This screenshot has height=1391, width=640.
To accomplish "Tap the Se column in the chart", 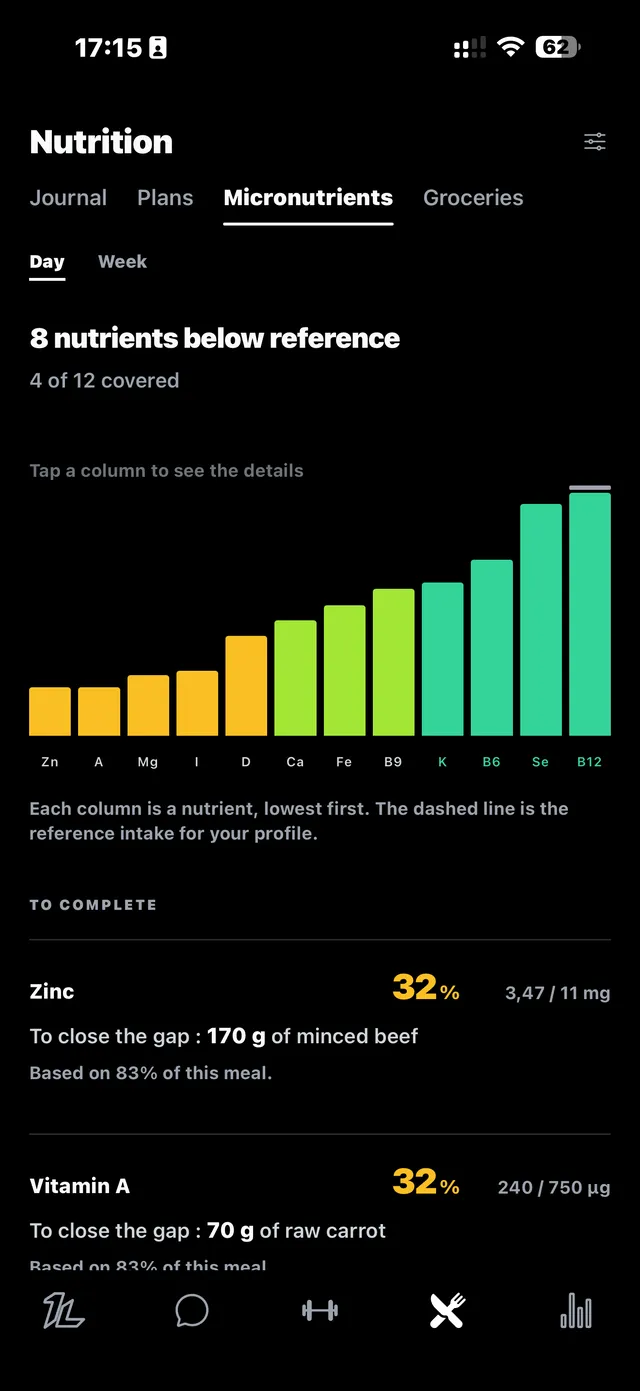I will coord(541,620).
